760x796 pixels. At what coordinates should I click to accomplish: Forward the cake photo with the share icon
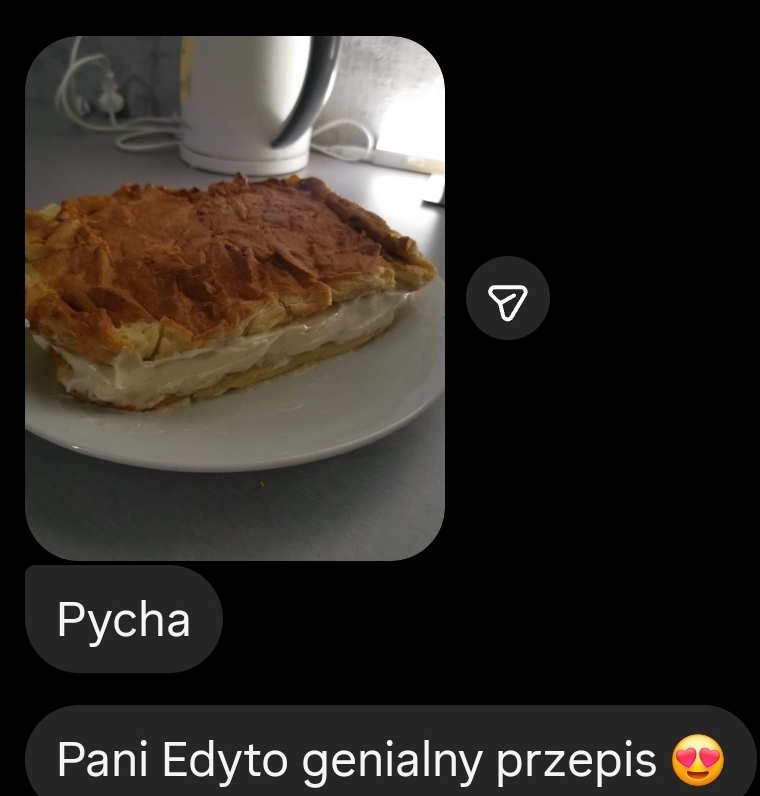[507, 298]
